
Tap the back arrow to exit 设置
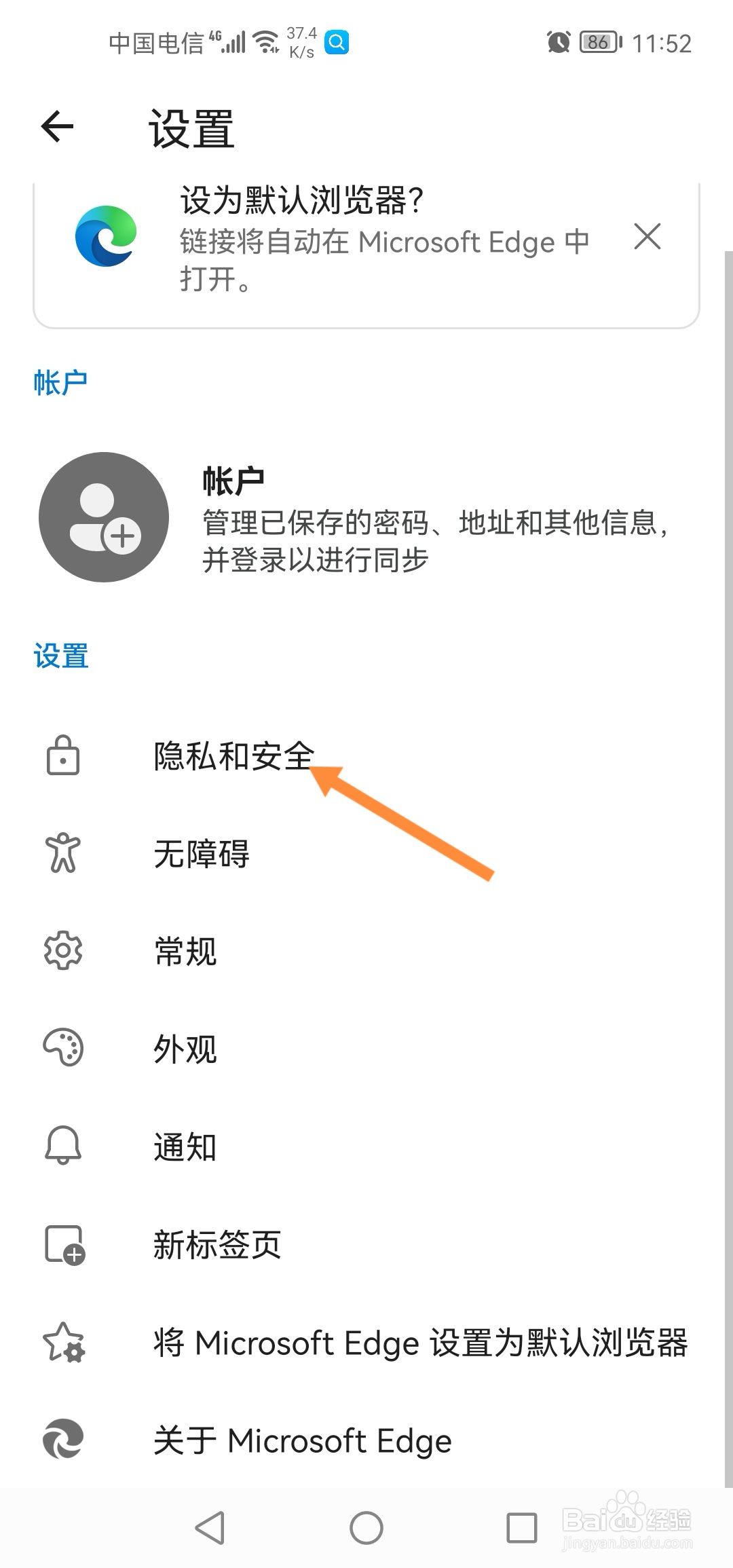(57, 126)
